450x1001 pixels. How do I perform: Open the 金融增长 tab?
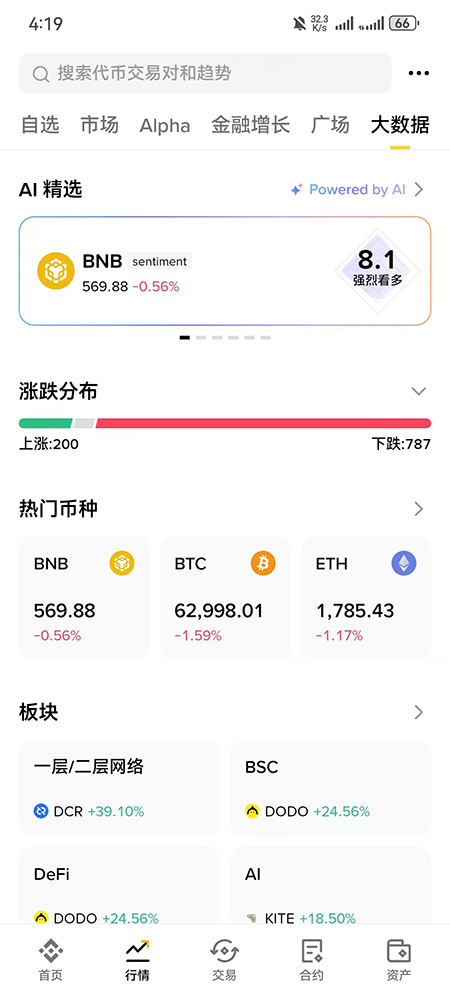251,124
